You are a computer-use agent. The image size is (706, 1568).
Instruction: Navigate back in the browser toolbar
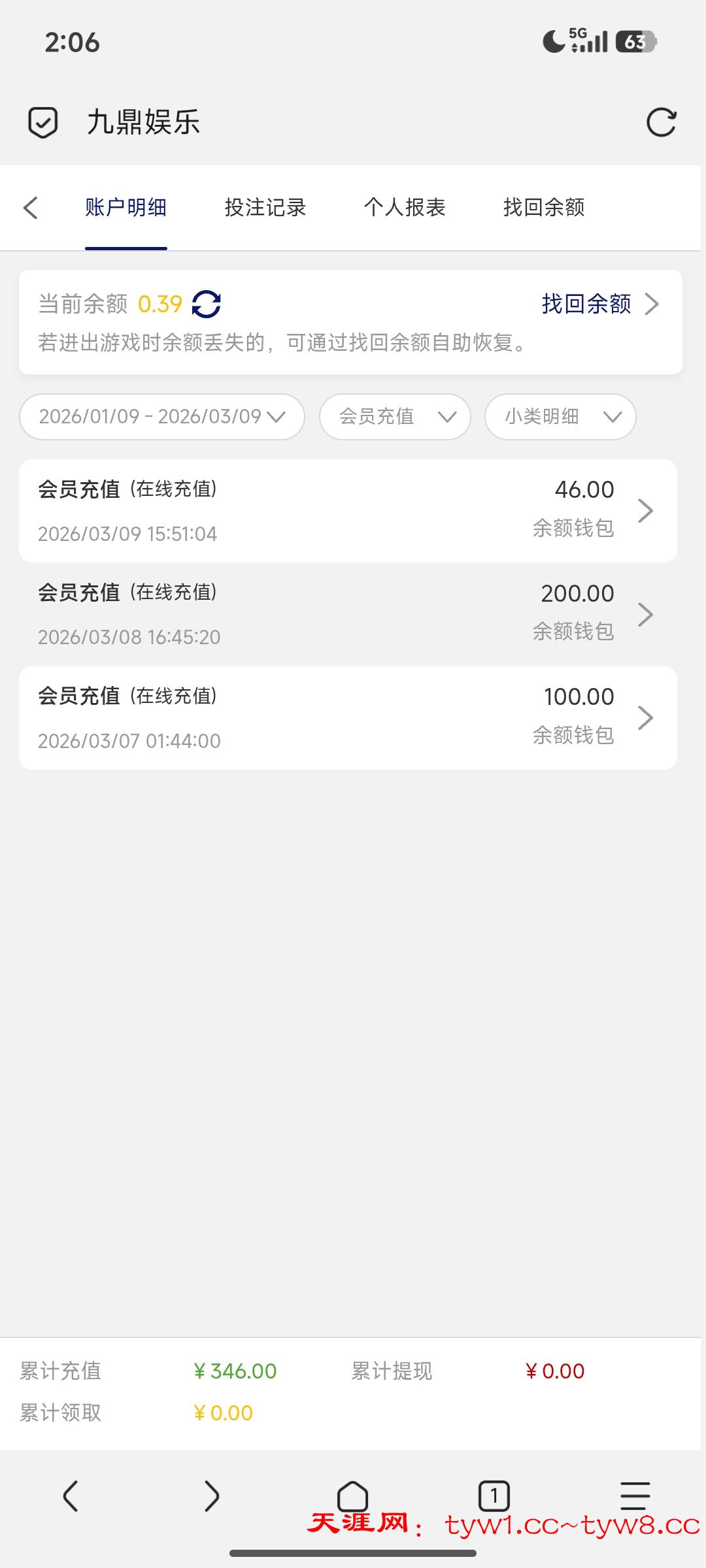click(x=71, y=1495)
